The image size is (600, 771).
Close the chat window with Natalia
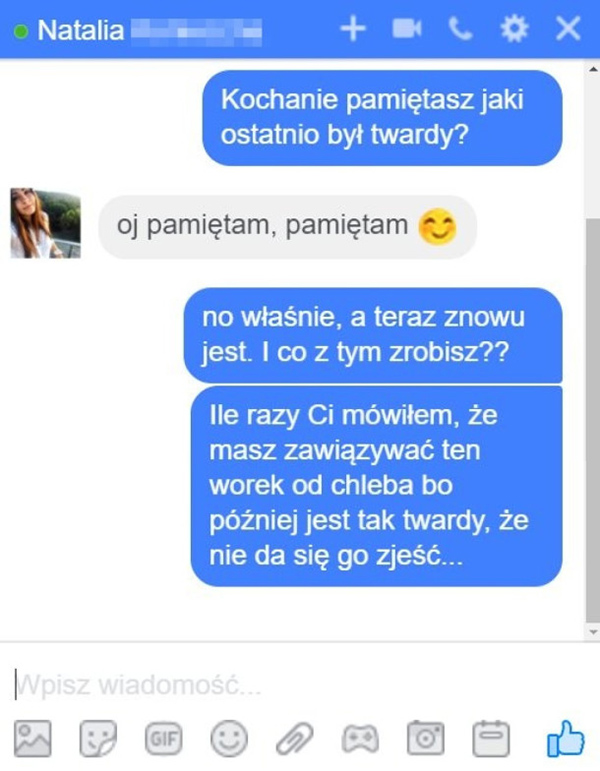pyautogui.click(x=568, y=29)
